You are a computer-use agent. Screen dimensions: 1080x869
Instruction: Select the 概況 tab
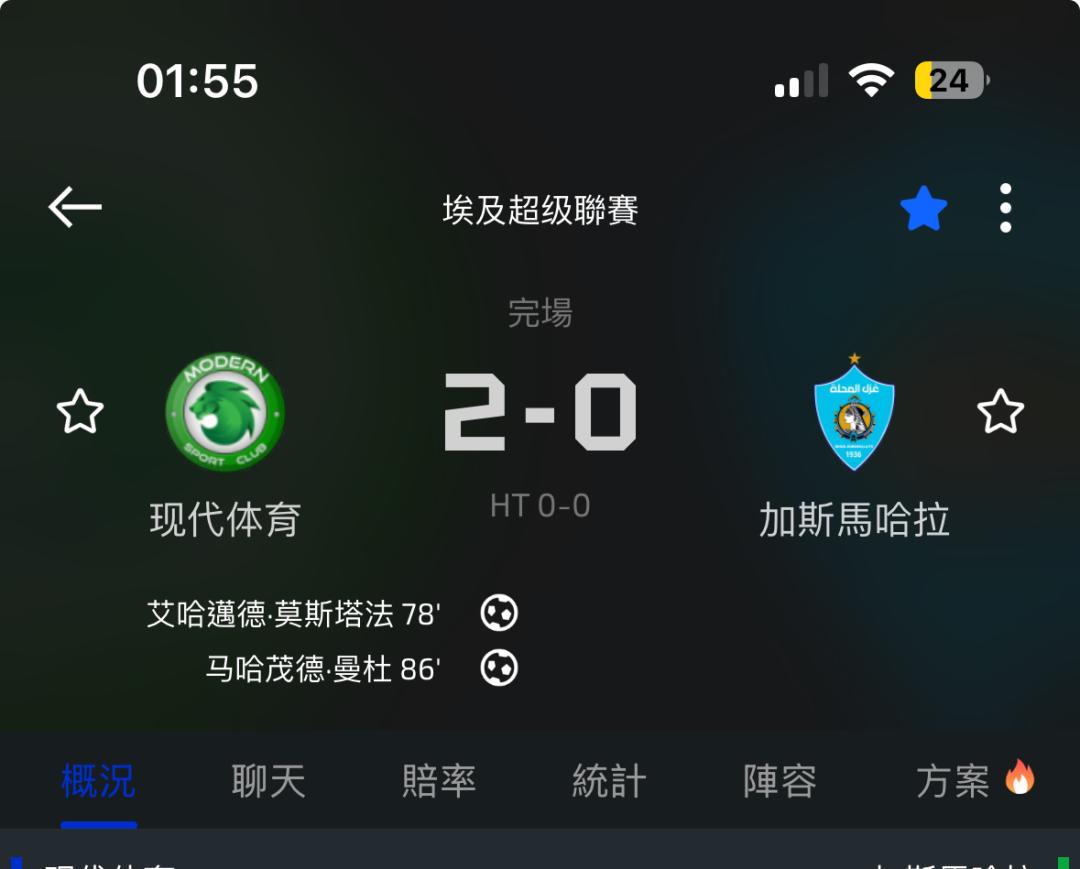(x=98, y=781)
